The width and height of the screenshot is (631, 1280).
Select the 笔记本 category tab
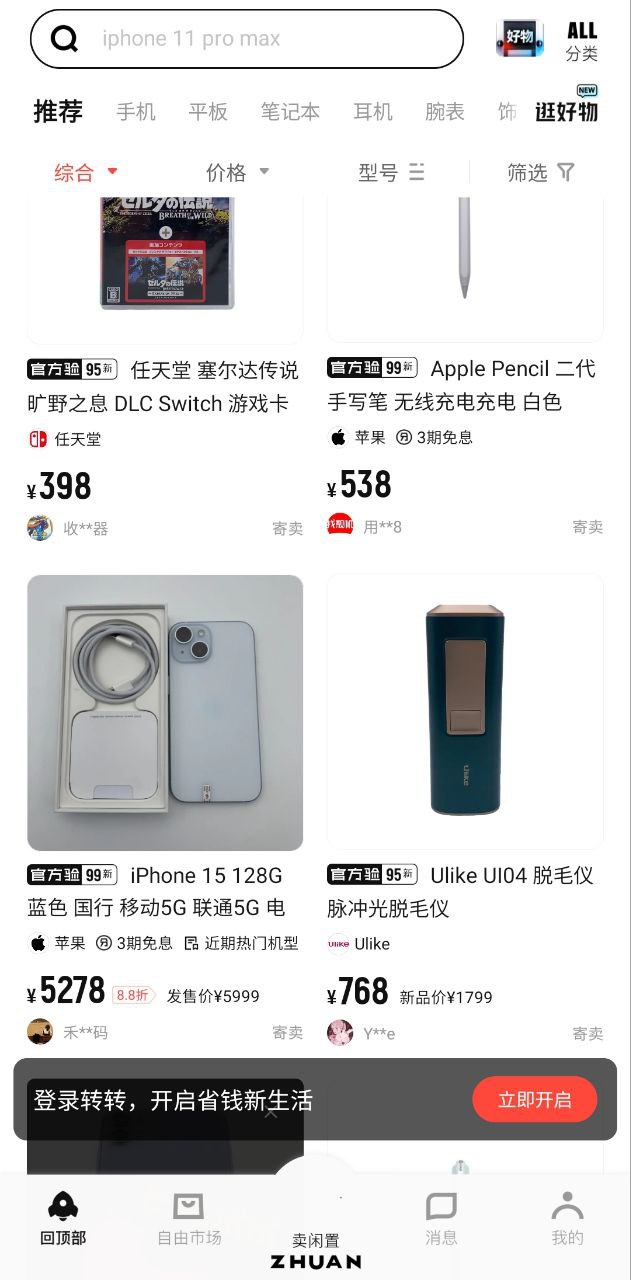pos(290,112)
